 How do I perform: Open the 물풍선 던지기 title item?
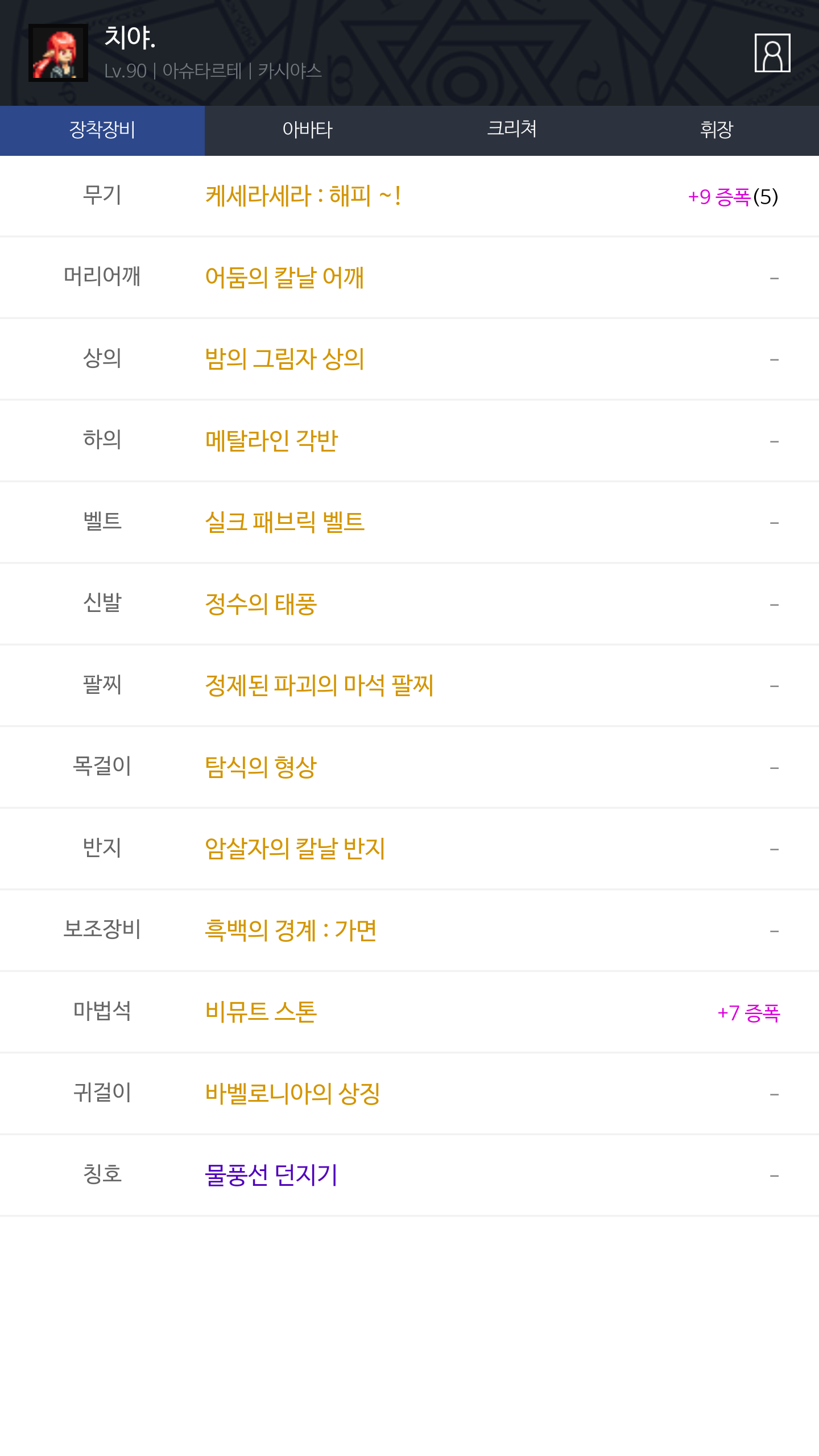point(271,1175)
